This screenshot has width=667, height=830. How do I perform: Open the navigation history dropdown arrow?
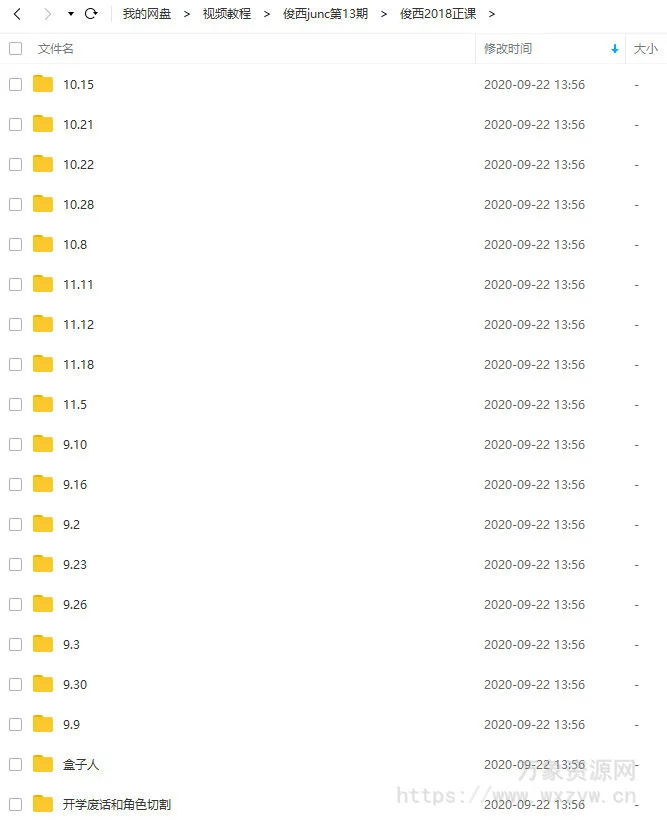coord(70,14)
